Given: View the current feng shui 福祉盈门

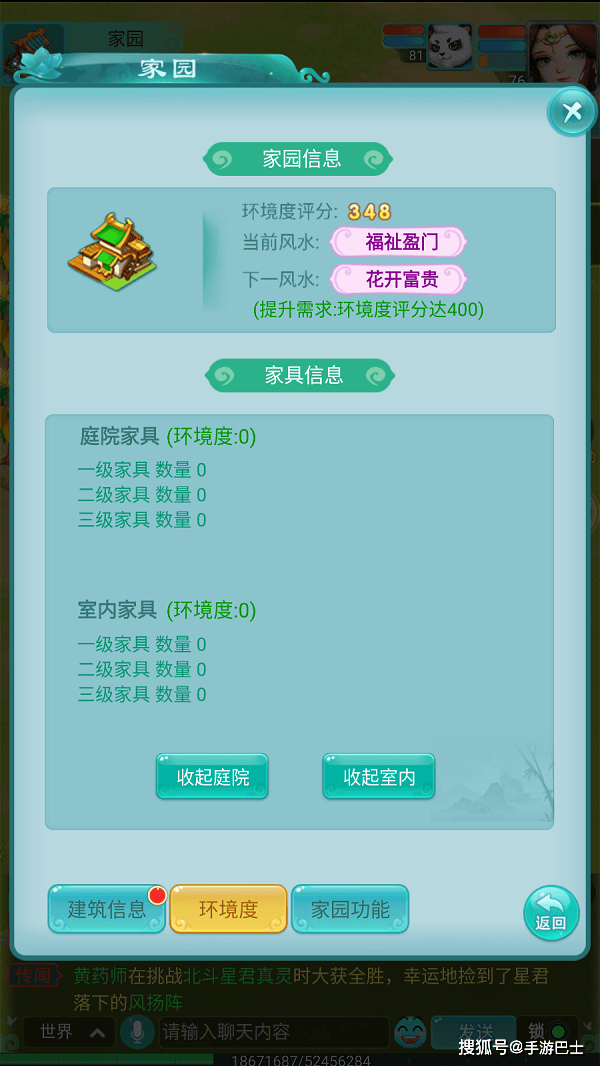Looking at the screenshot, I should click(x=398, y=242).
